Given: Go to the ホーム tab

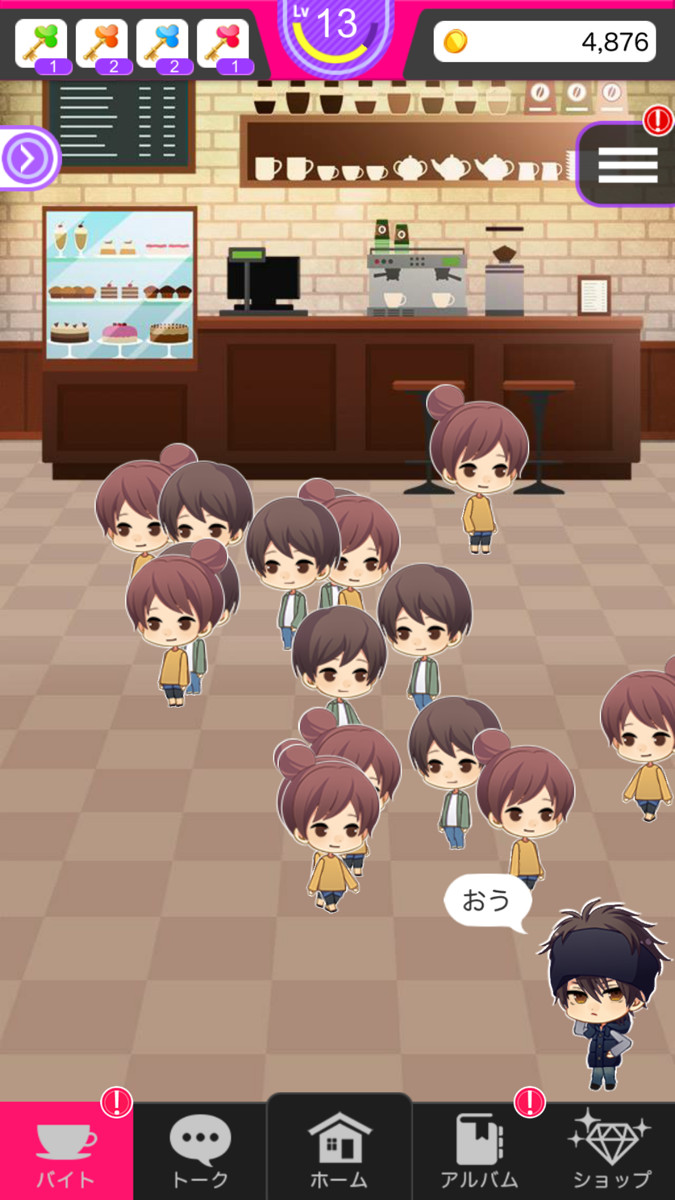Looking at the screenshot, I should 338,1150.
